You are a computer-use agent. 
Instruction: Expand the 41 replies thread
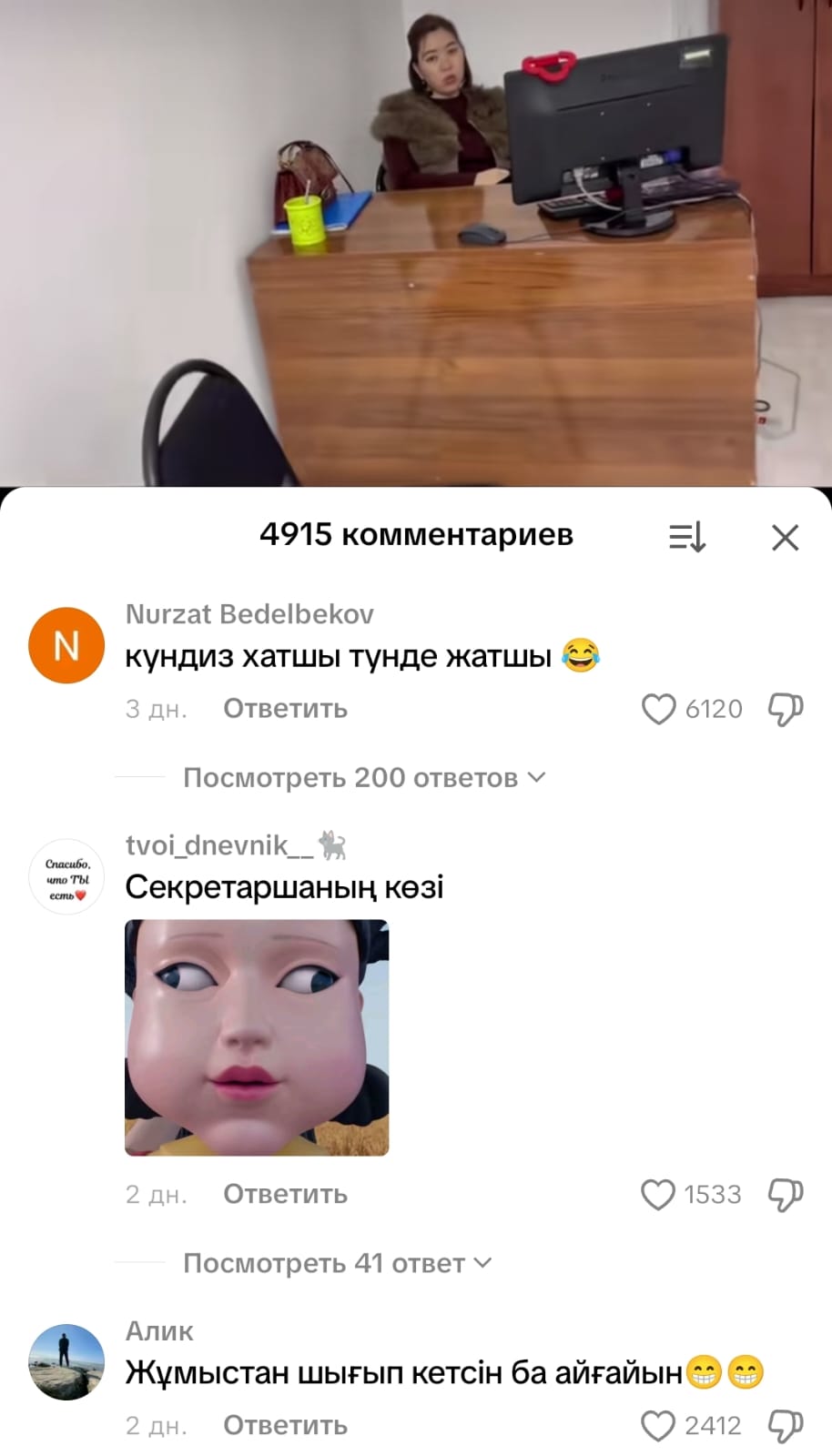tap(337, 1264)
